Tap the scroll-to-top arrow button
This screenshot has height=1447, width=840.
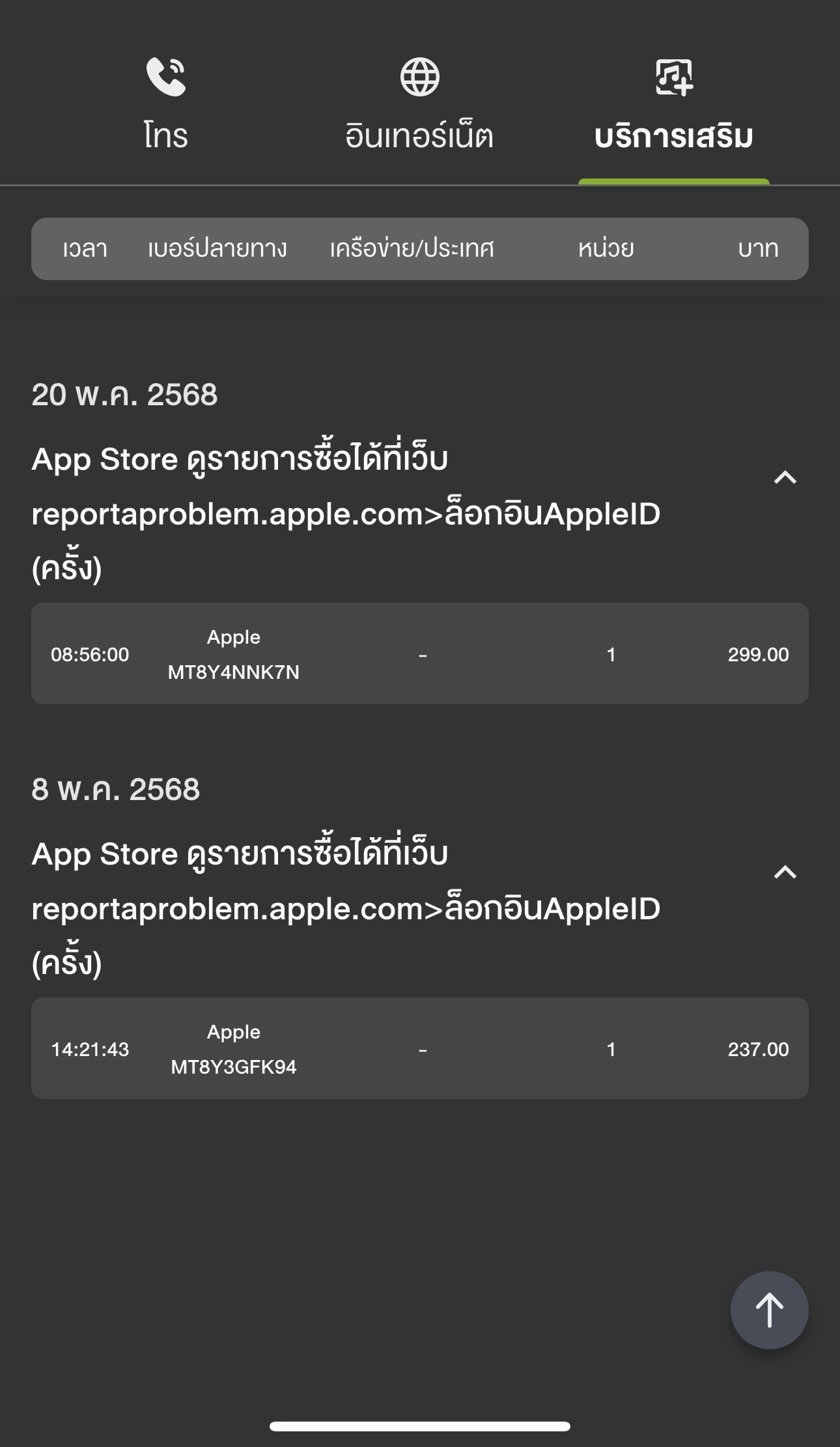coord(769,1310)
